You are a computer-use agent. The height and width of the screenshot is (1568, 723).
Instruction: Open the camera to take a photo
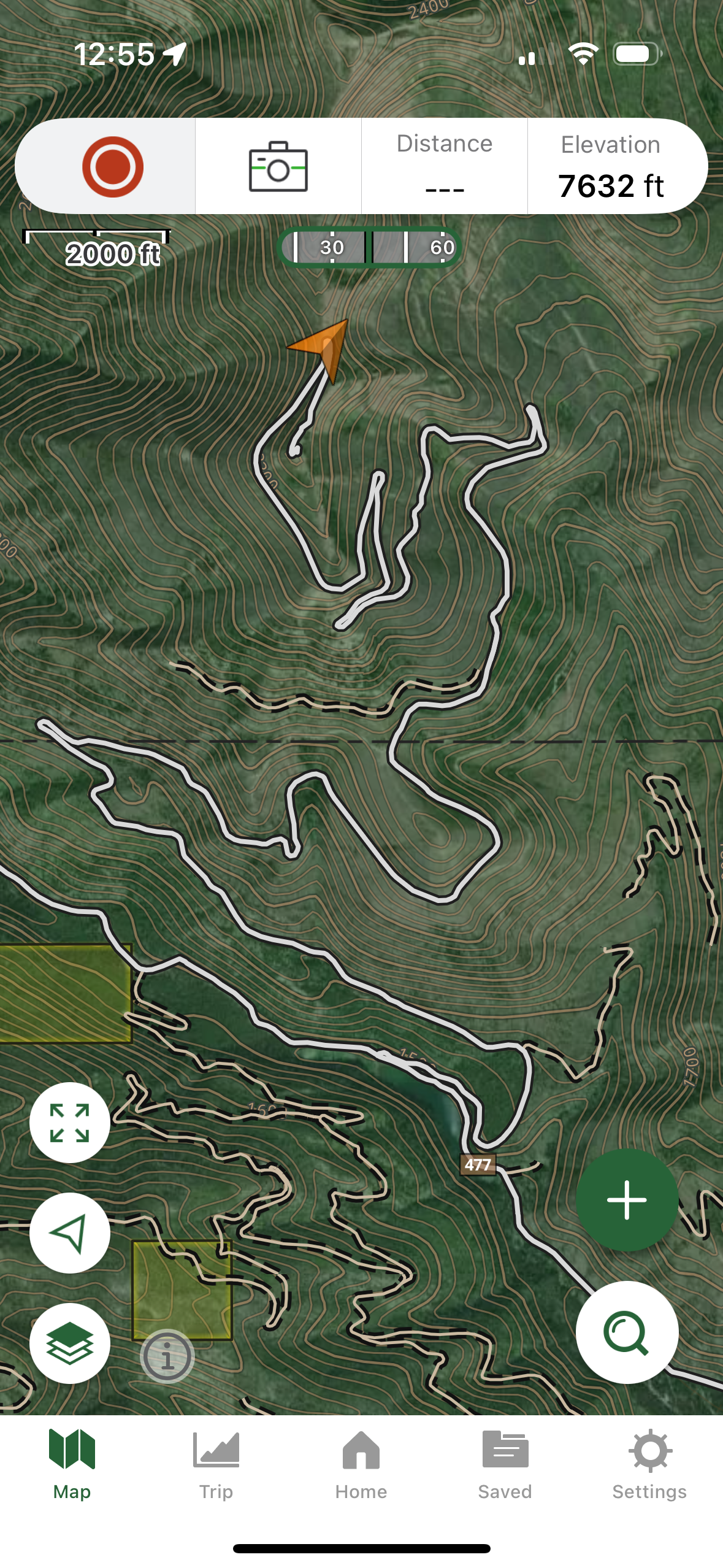coord(278,167)
